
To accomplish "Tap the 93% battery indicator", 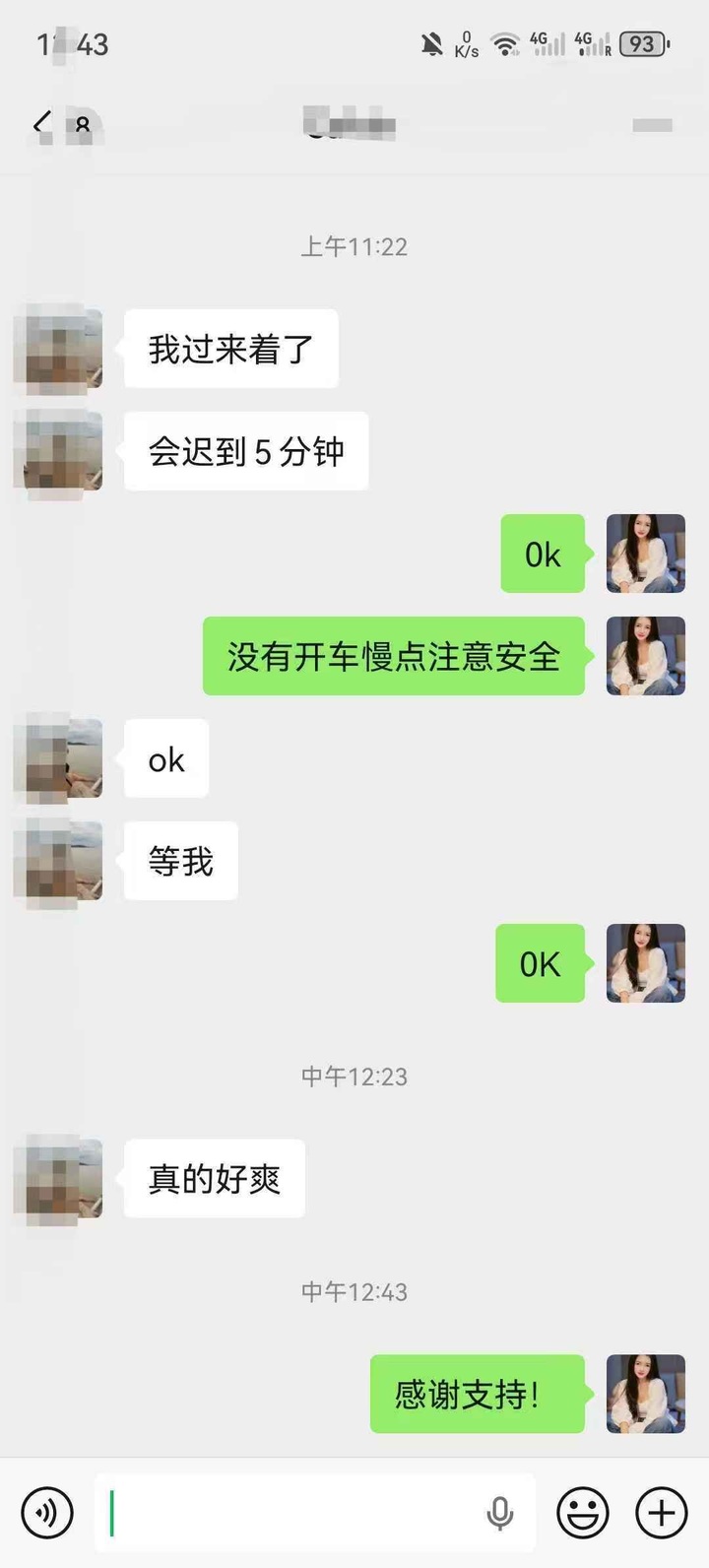I will point(645,43).
